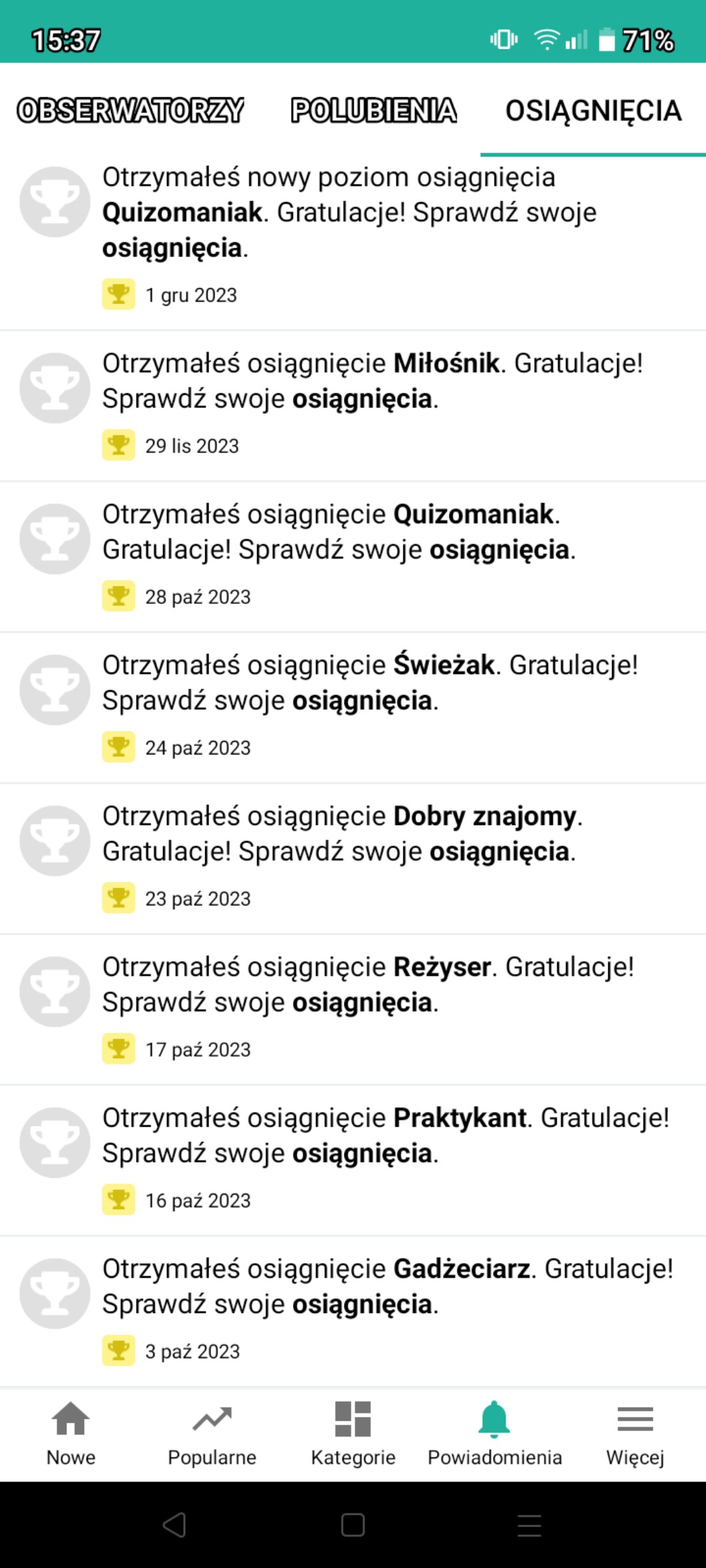This screenshot has height=1568, width=706.
Task: Switch to the Popularne tab
Action: [212, 1434]
